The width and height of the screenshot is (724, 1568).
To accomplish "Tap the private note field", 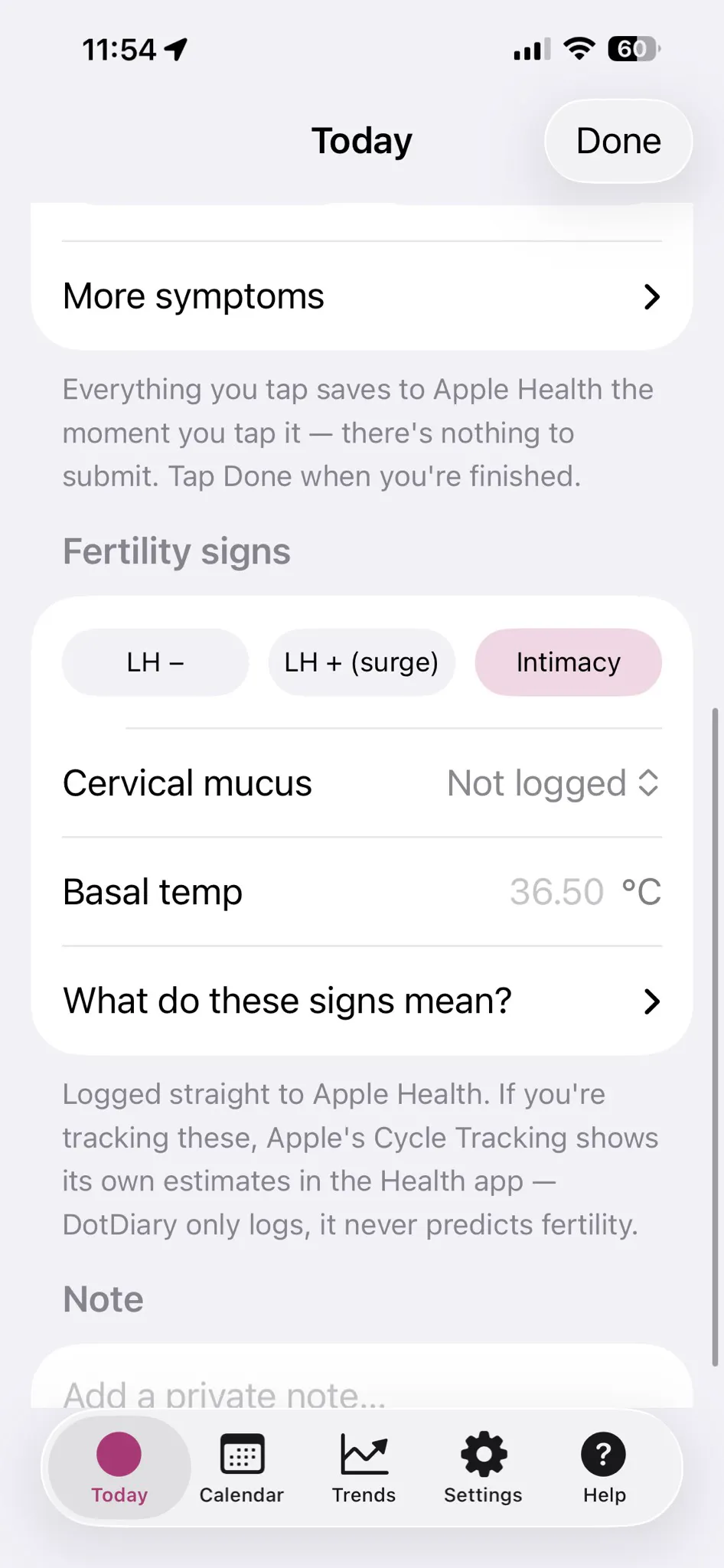I will coord(362,1386).
